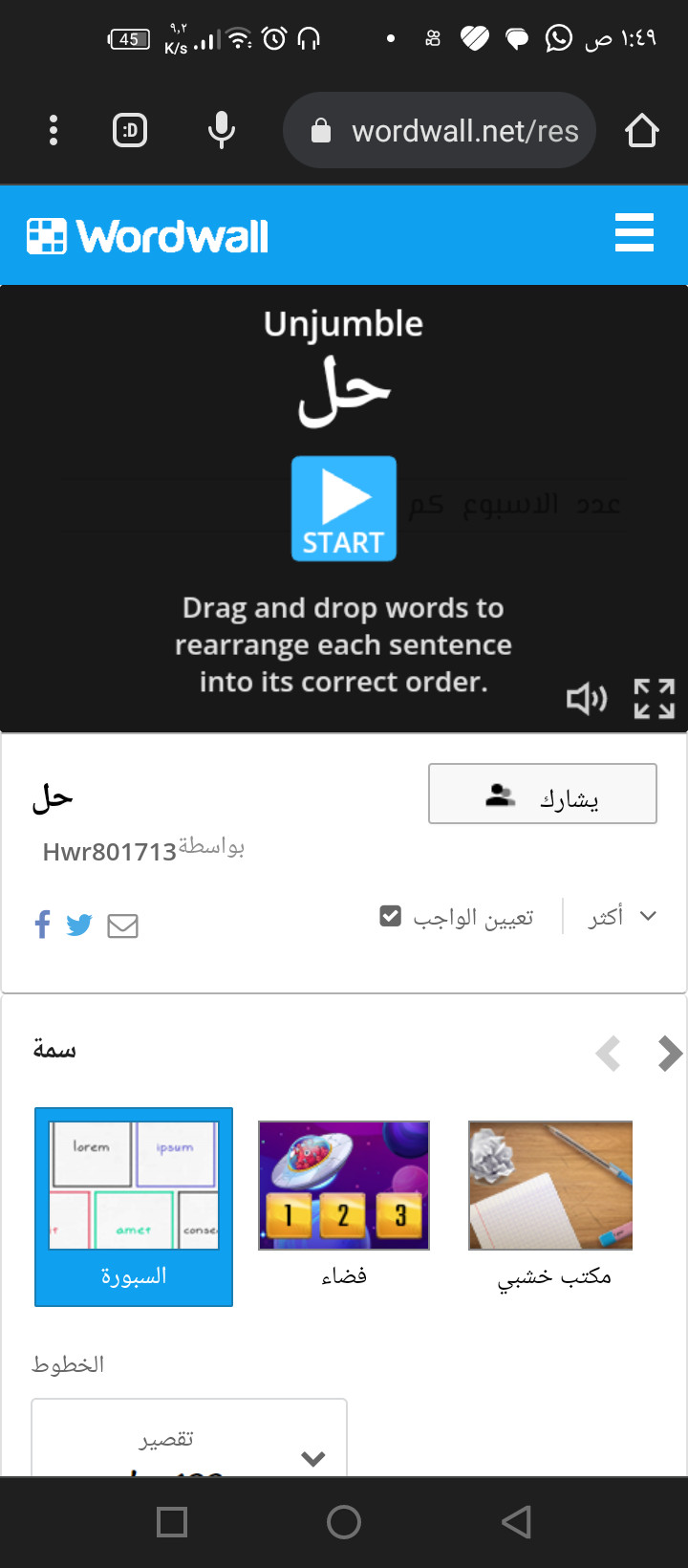
Task: Tap the voice search microphone
Action: coord(222,130)
